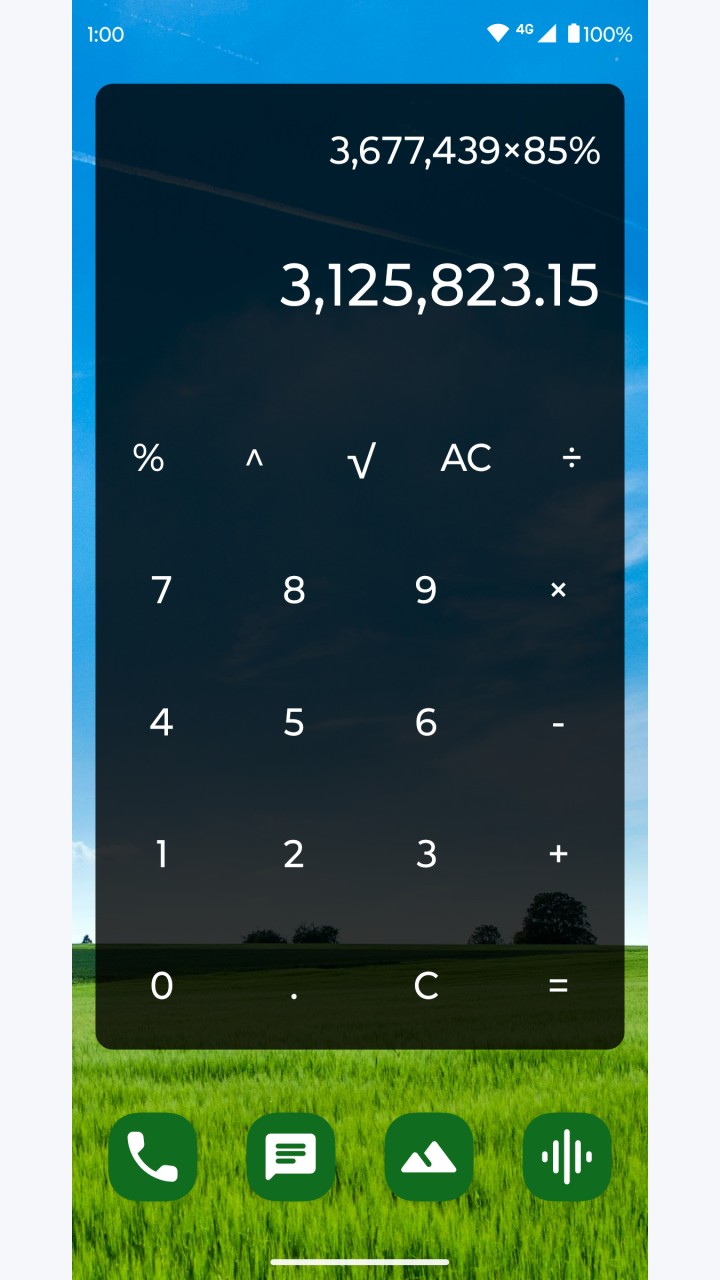Open the Phone app from the dock
The width and height of the screenshot is (720, 1280).
pos(153,1157)
